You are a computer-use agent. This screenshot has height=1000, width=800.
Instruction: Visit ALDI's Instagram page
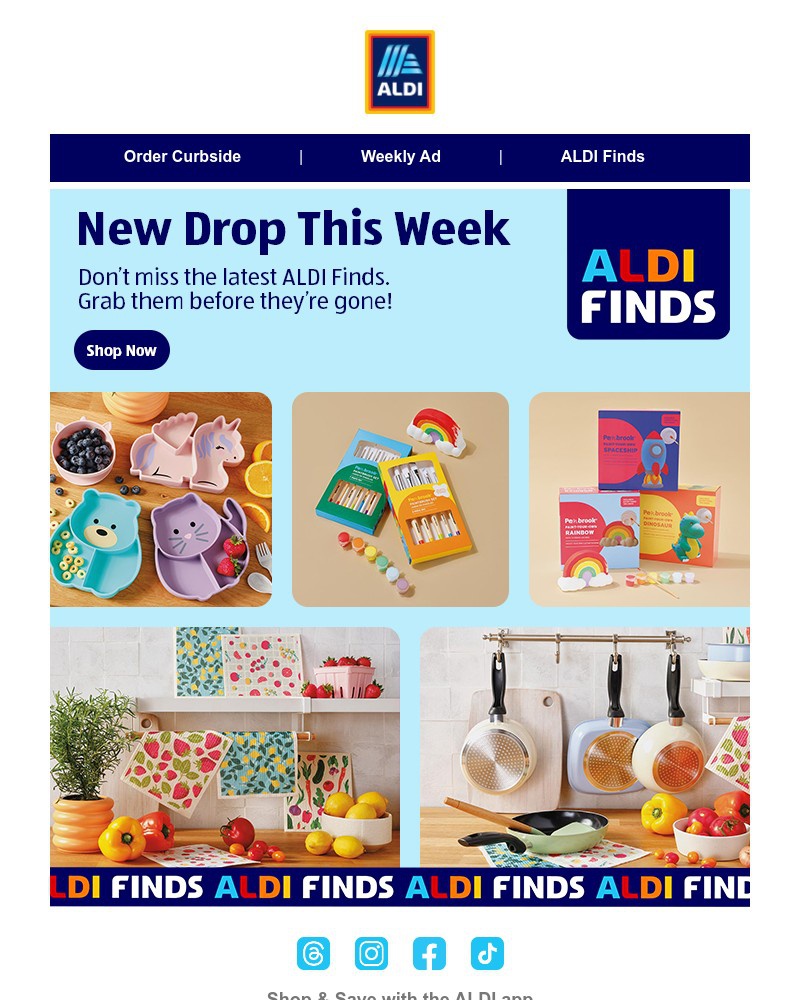pyautogui.click(x=371, y=953)
